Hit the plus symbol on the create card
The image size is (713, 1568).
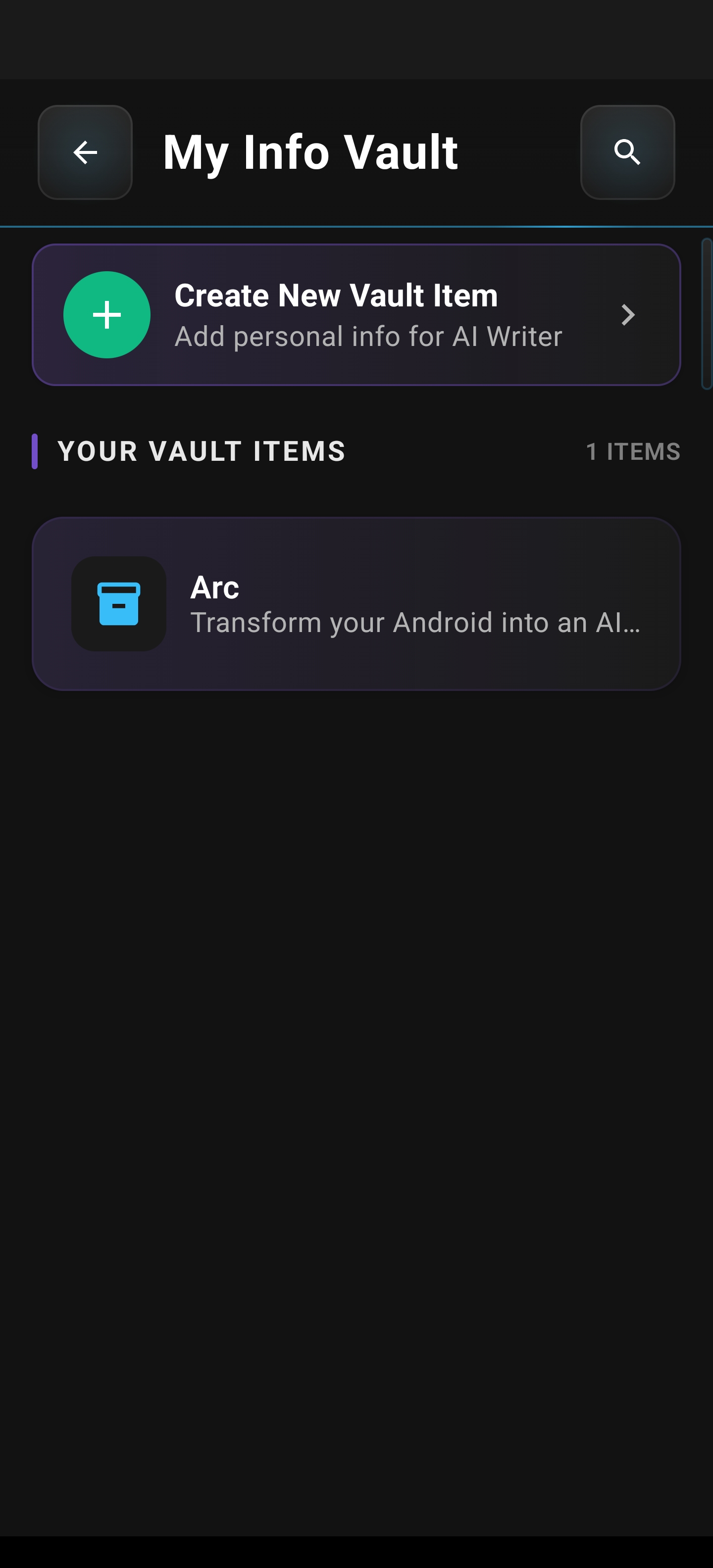coord(106,314)
